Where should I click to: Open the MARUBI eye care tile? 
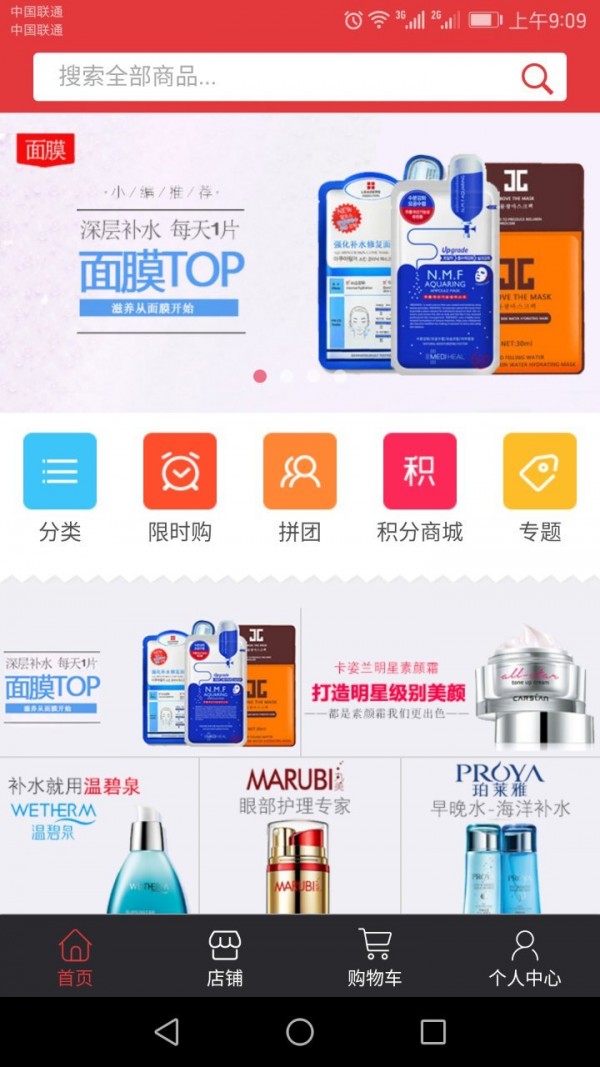300,836
